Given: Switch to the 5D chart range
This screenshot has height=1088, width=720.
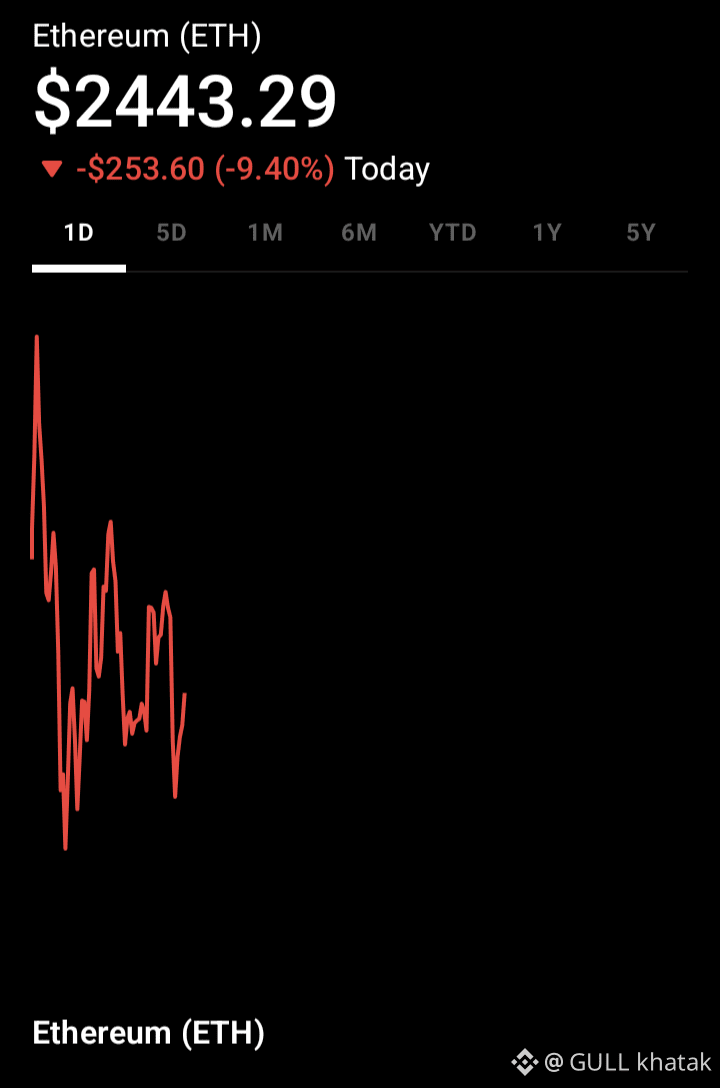Looking at the screenshot, I should click(x=172, y=233).
